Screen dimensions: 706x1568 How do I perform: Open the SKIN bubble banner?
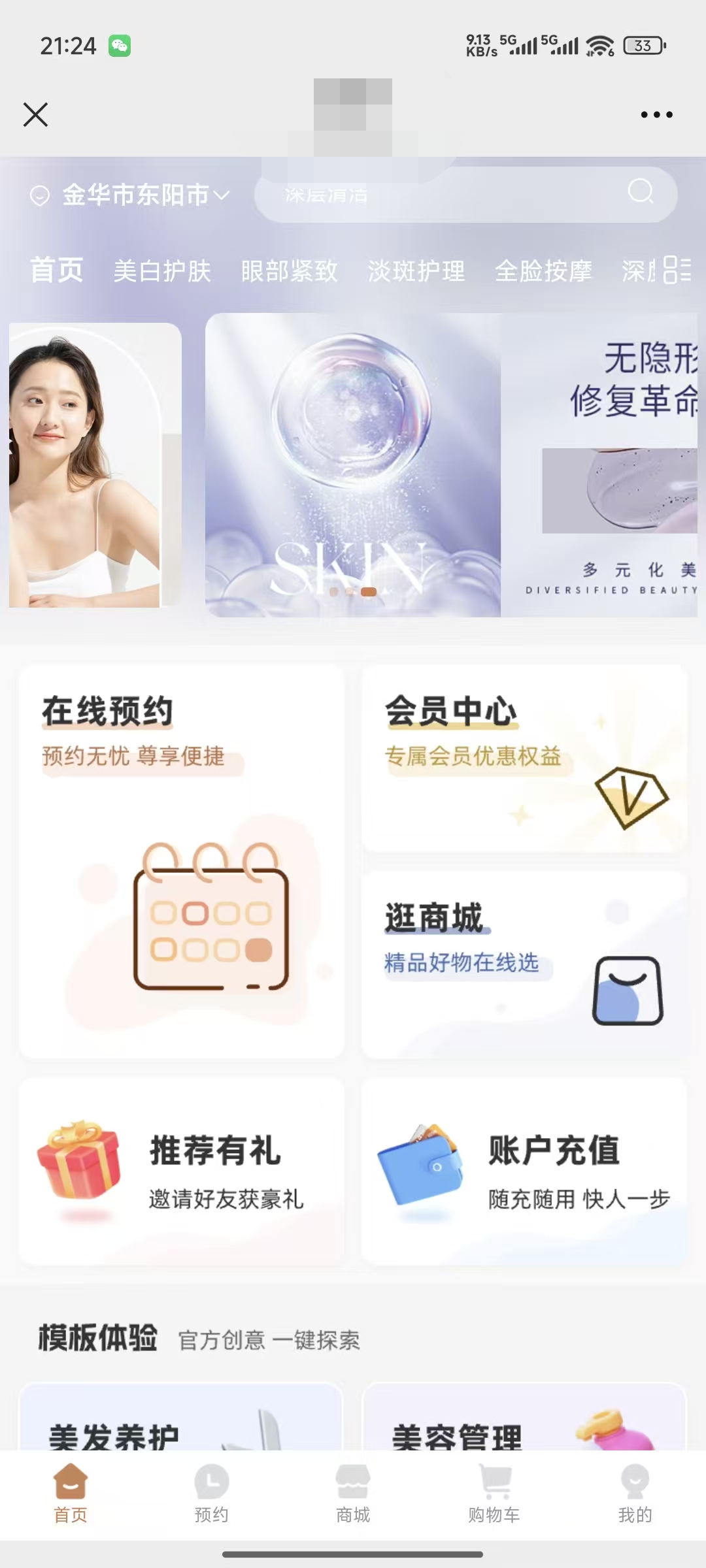pyautogui.click(x=353, y=465)
